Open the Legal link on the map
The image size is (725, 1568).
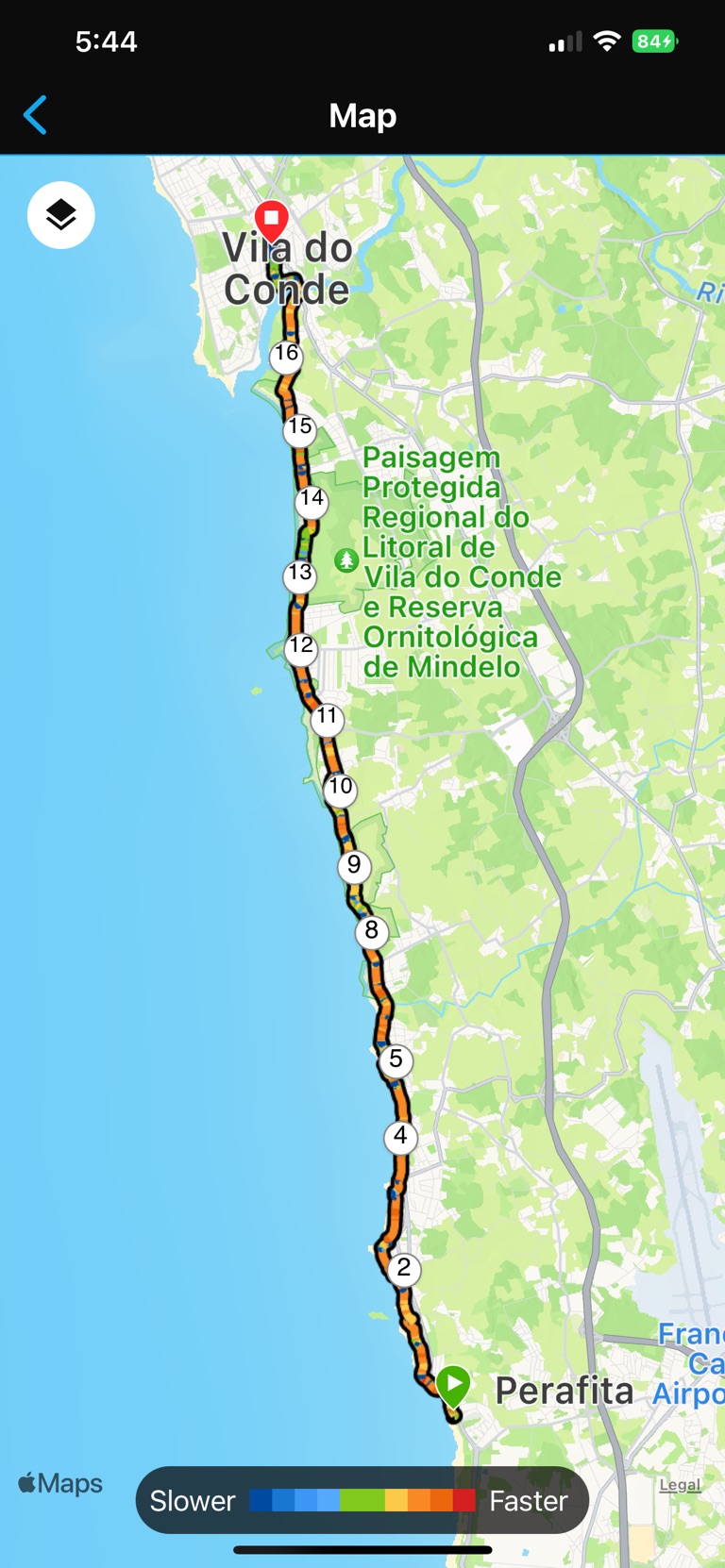click(x=680, y=1485)
